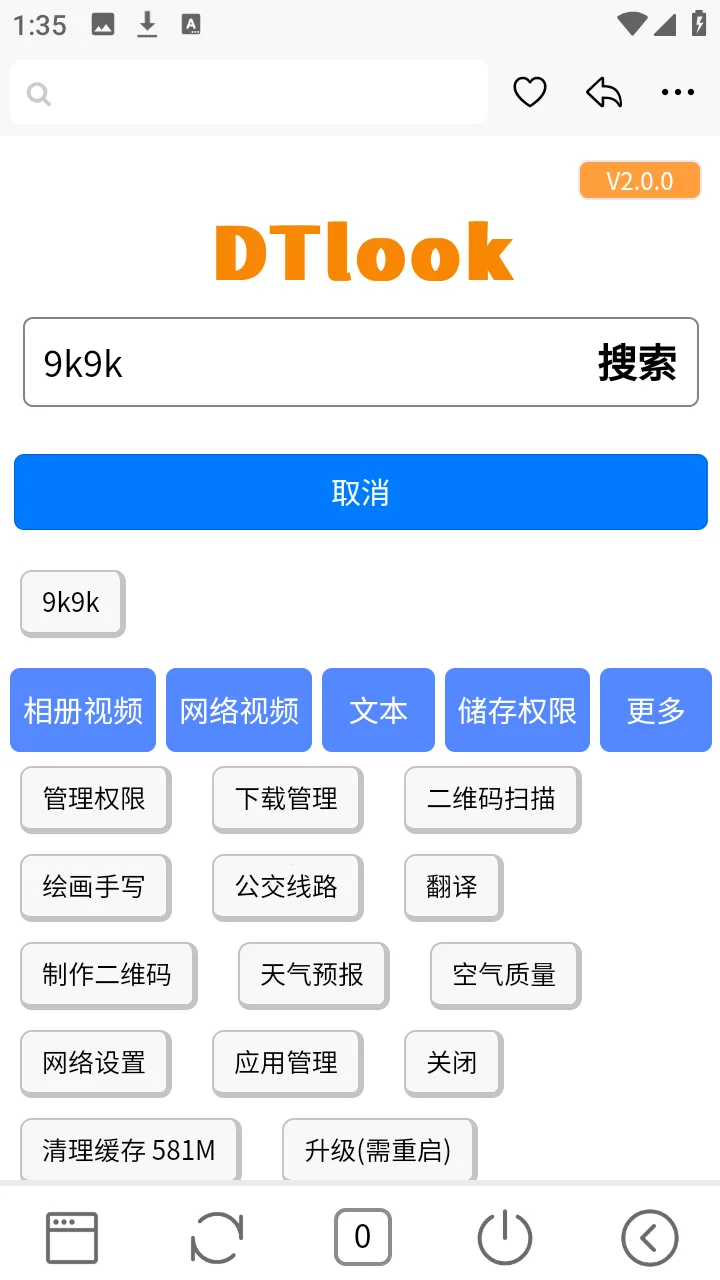Tap the power icon in the bottom bar
Image resolution: width=720 pixels, height=1280 pixels.
coord(505,1237)
